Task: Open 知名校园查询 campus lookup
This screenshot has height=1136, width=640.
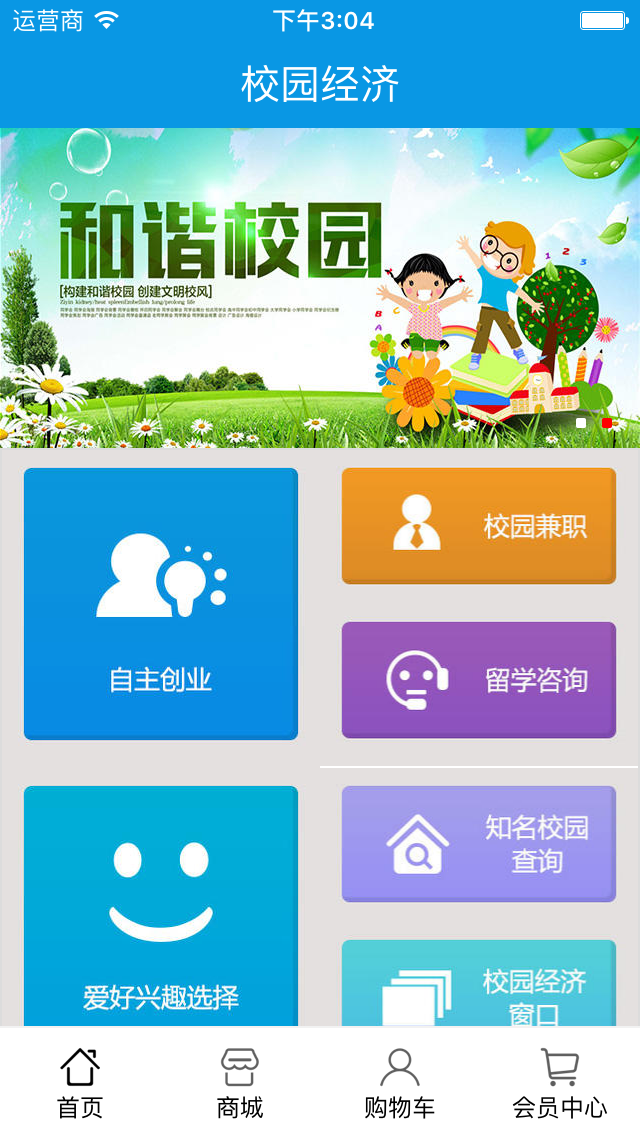Action: (x=478, y=844)
